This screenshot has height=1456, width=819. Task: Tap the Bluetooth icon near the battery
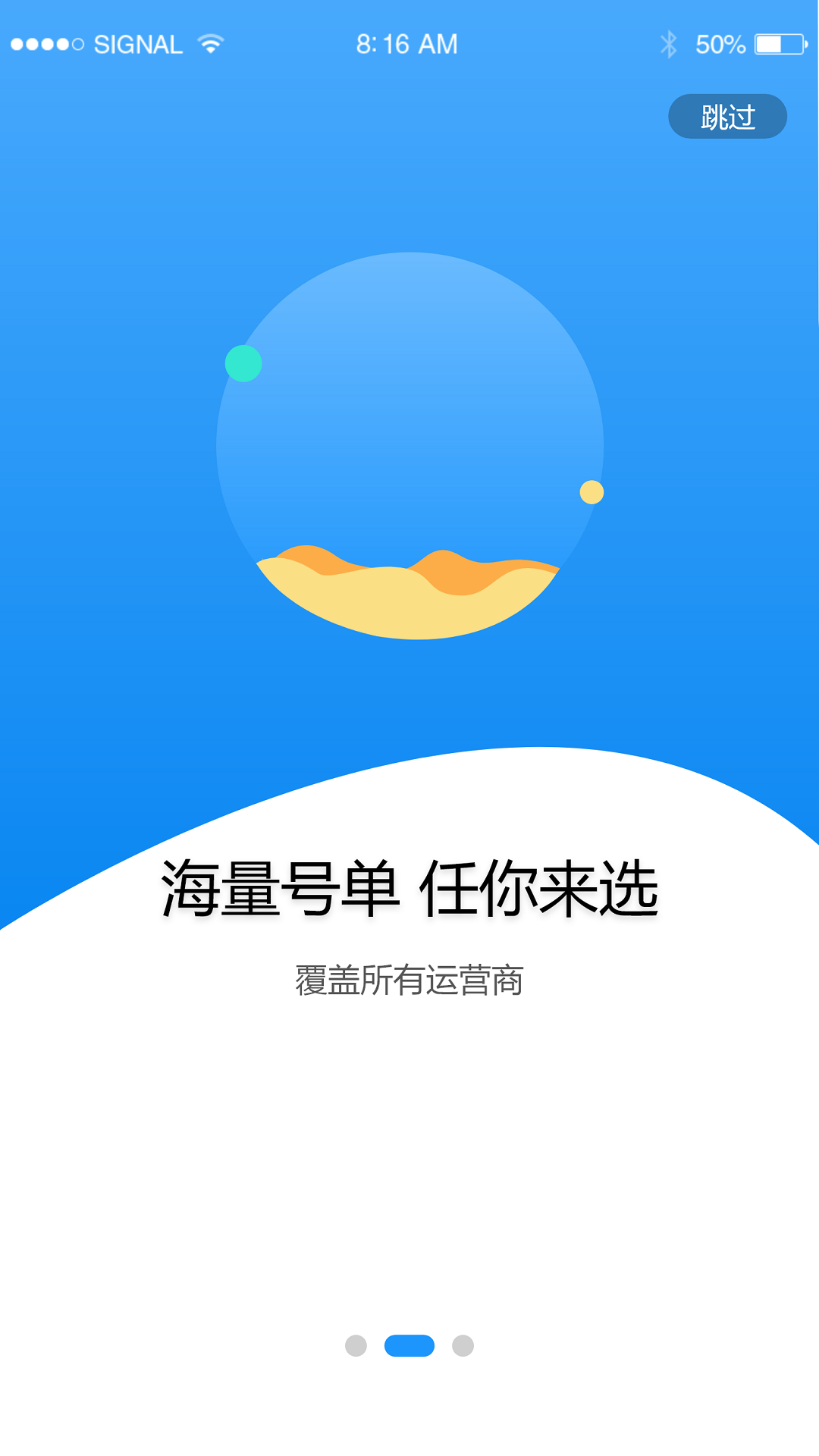[x=670, y=43]
